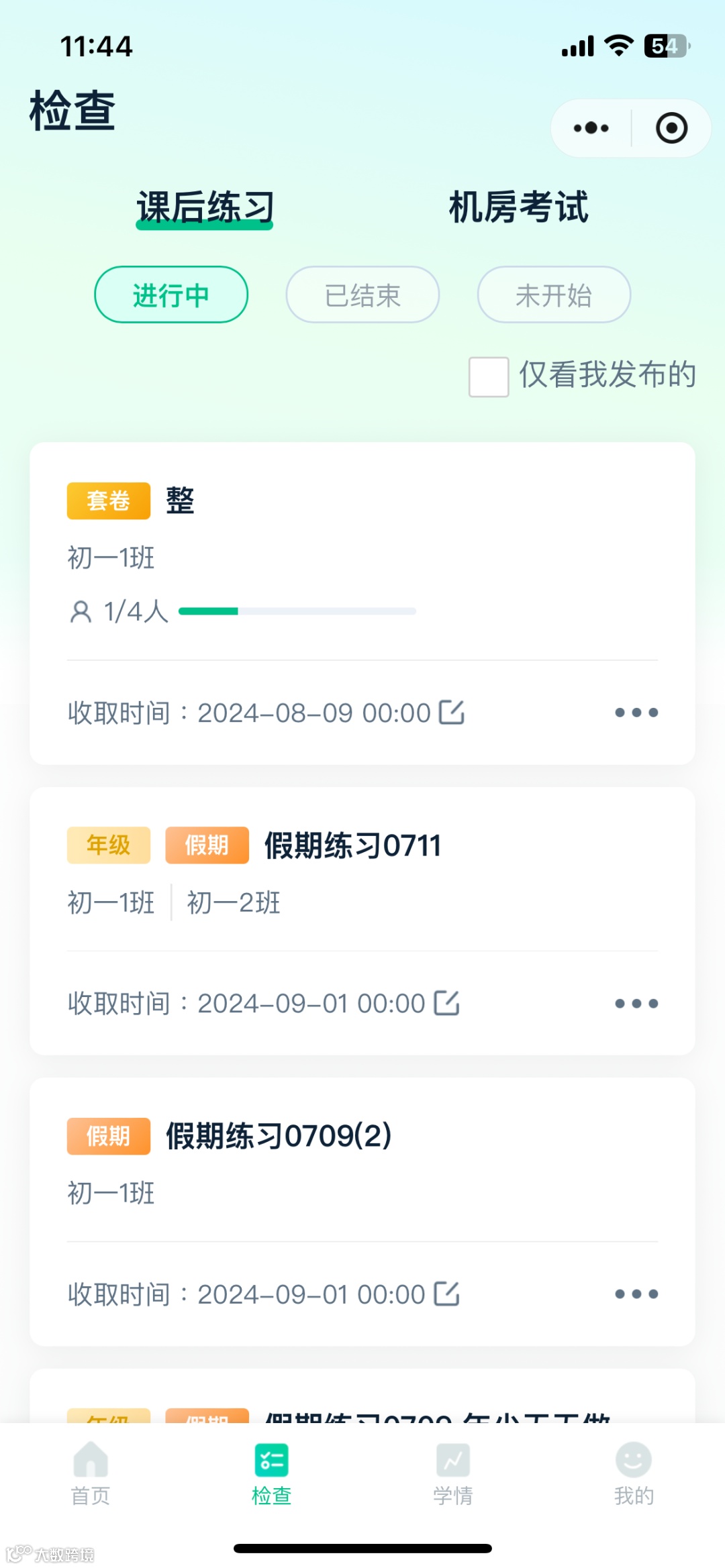Screen dimensions: 725x1568
Task: Select the 课后练习 tab
Action: (205, 207)
